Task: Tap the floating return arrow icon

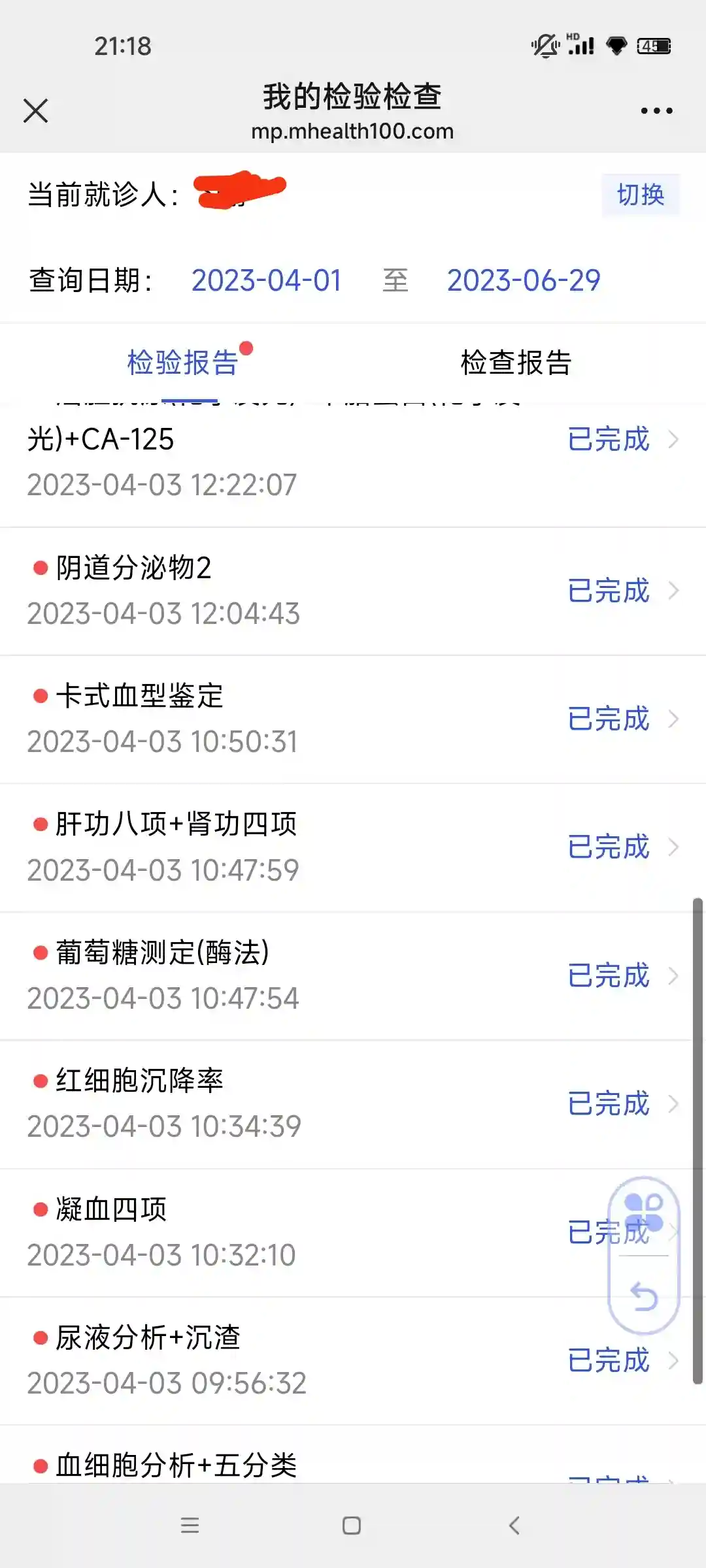Action: pos(644,1296)
